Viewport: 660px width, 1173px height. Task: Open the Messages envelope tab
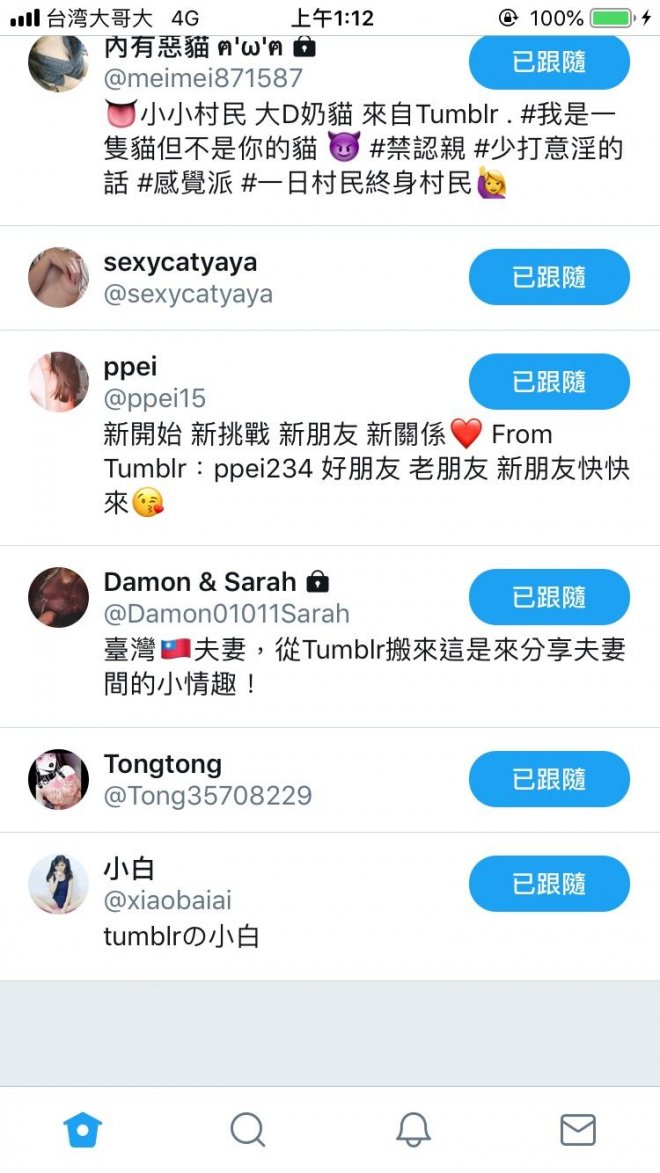tap(577, 1130)
